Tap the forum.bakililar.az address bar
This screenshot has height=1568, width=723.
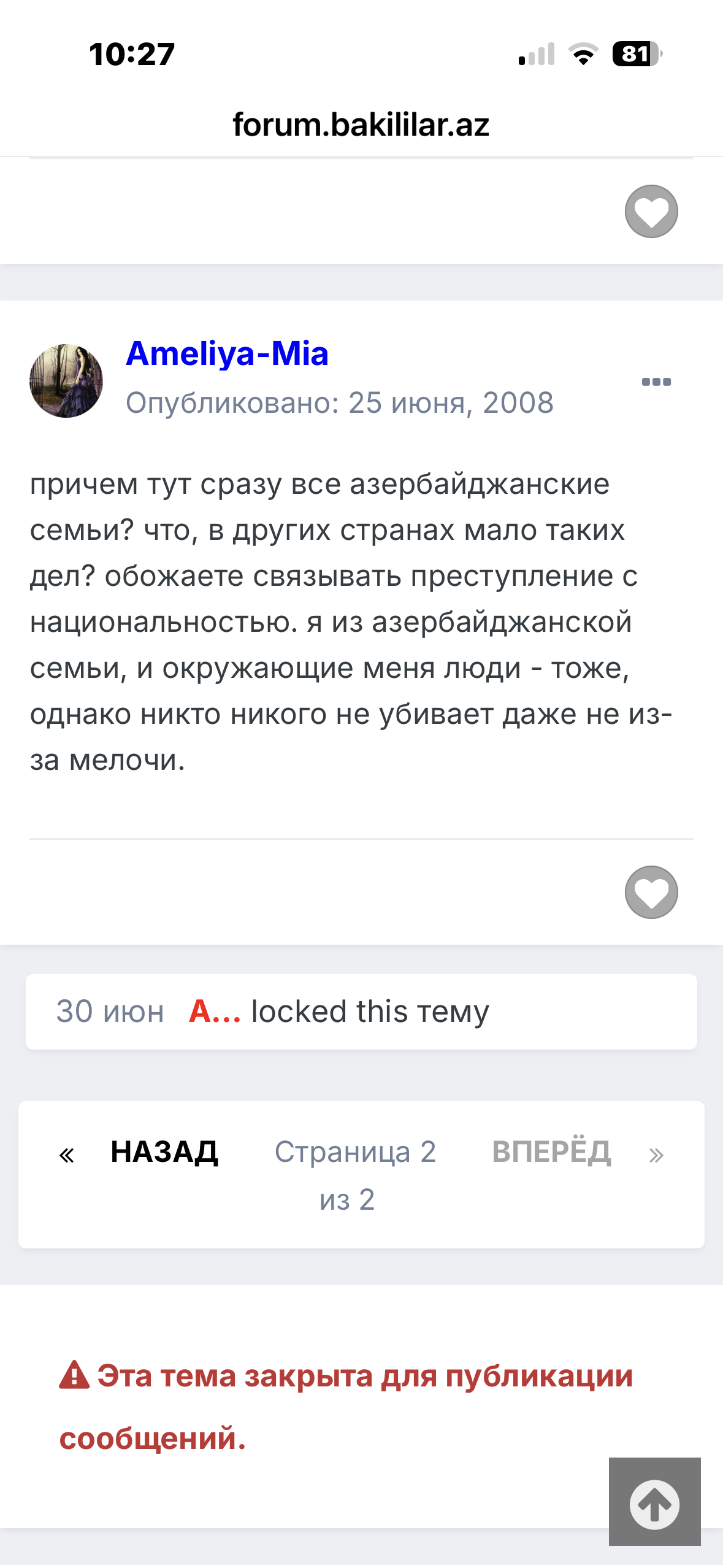[361, 125]
